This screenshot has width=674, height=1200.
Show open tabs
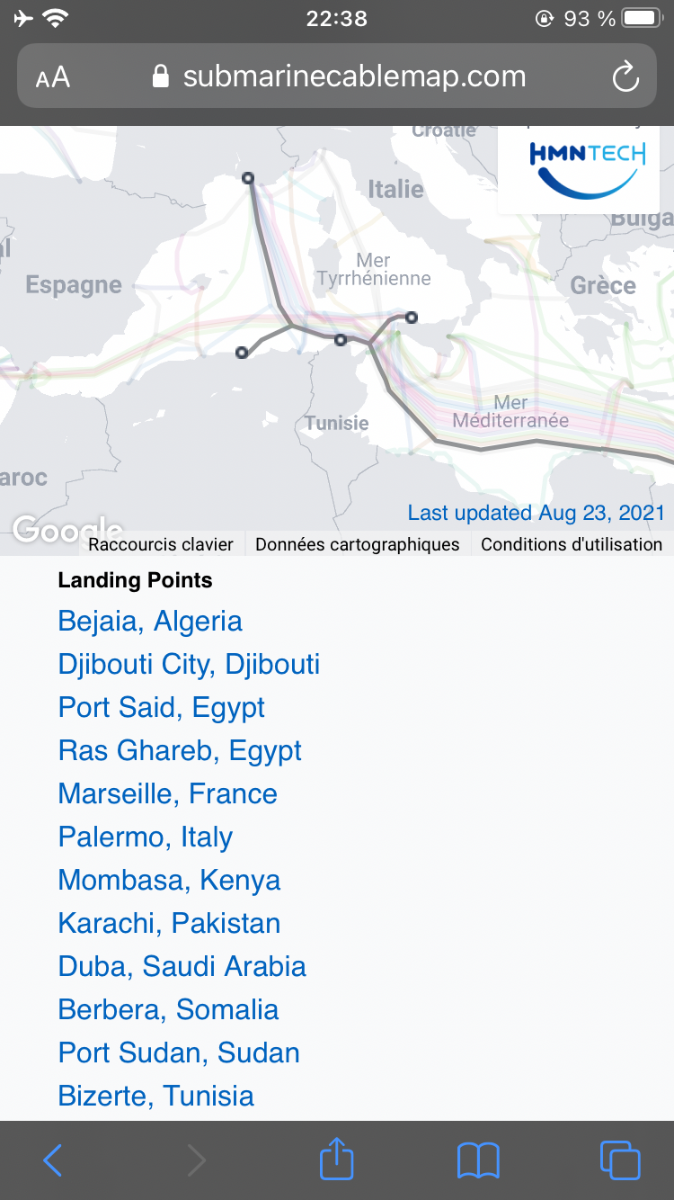(620, 1160)
